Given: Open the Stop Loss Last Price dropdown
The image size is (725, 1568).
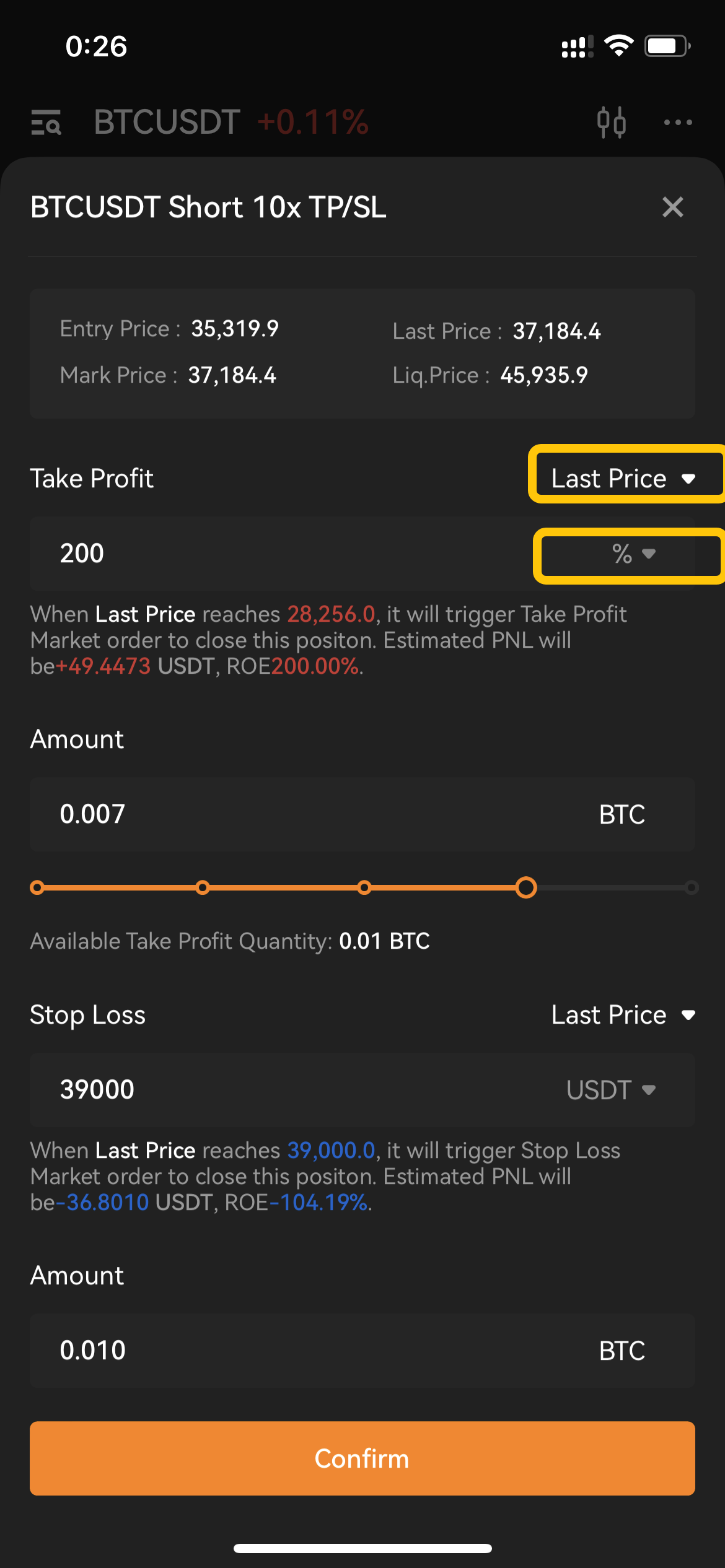Looking at the screenshot, I should tap(624, 1014).
